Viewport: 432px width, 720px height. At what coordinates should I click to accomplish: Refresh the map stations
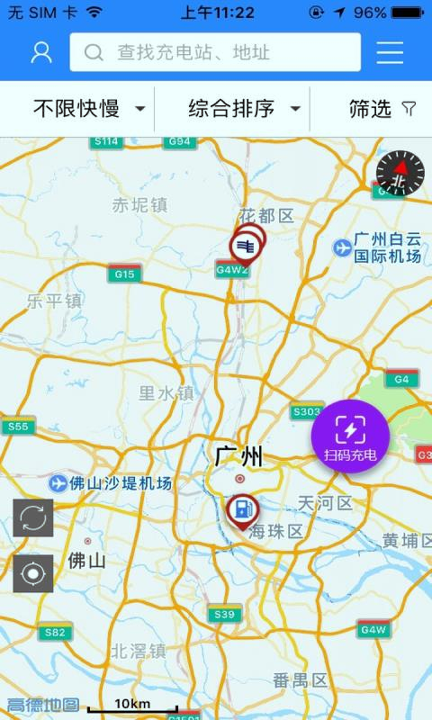[33, 518]
